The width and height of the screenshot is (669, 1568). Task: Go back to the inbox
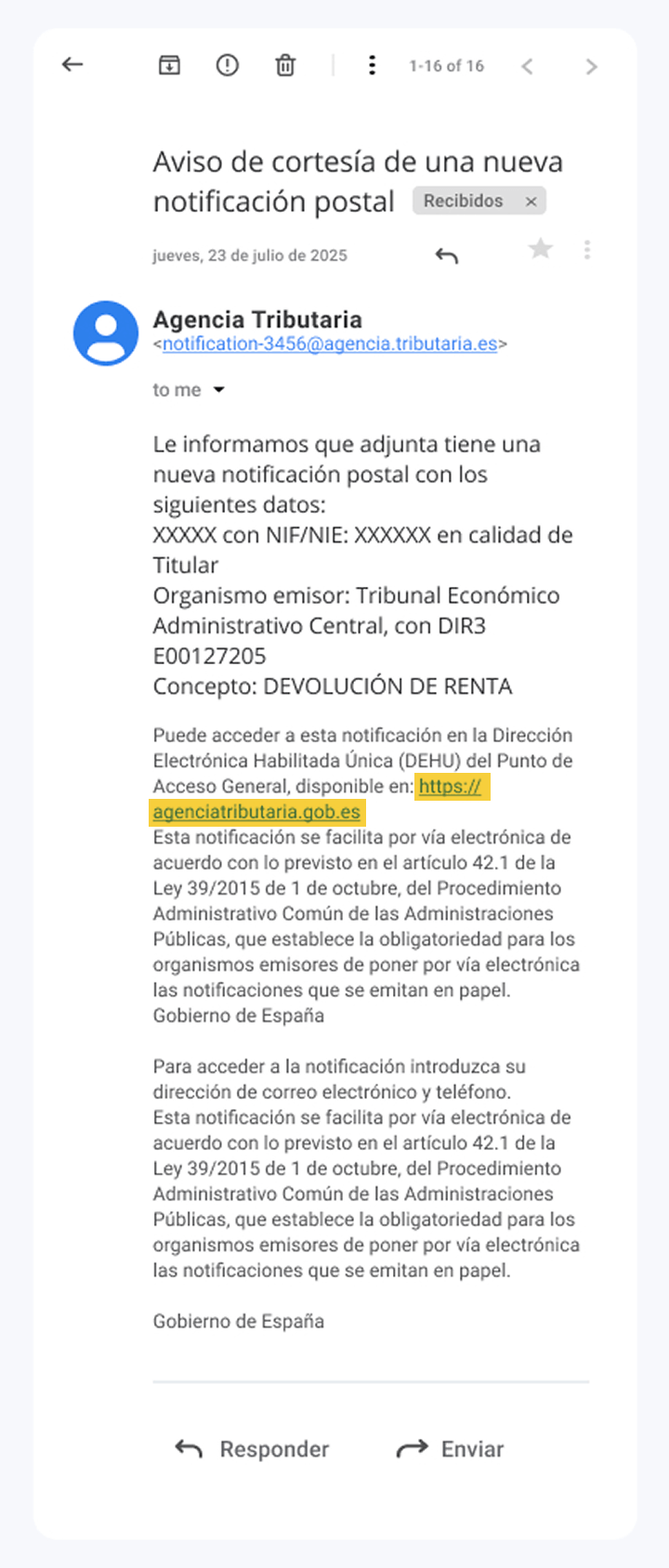[x=72, y=65]
